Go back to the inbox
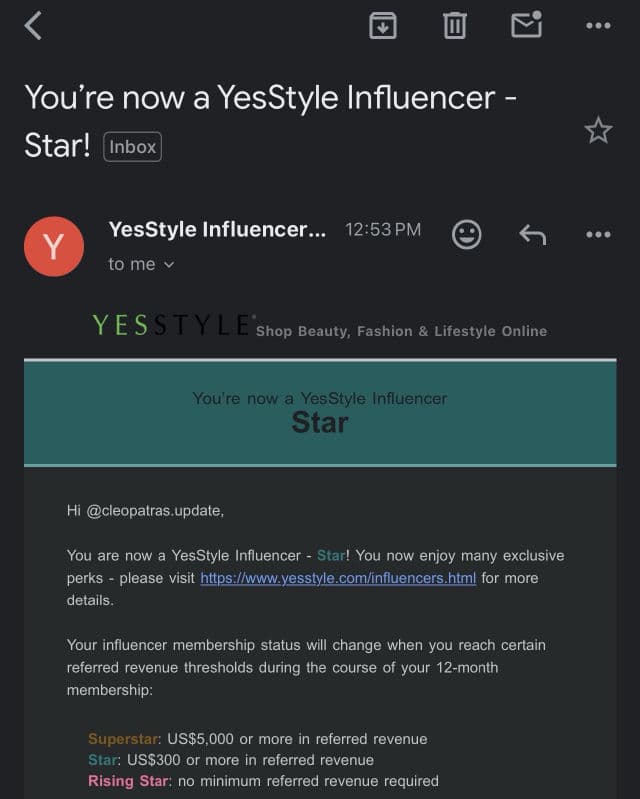640x799 pixels. tap(33, 25)
